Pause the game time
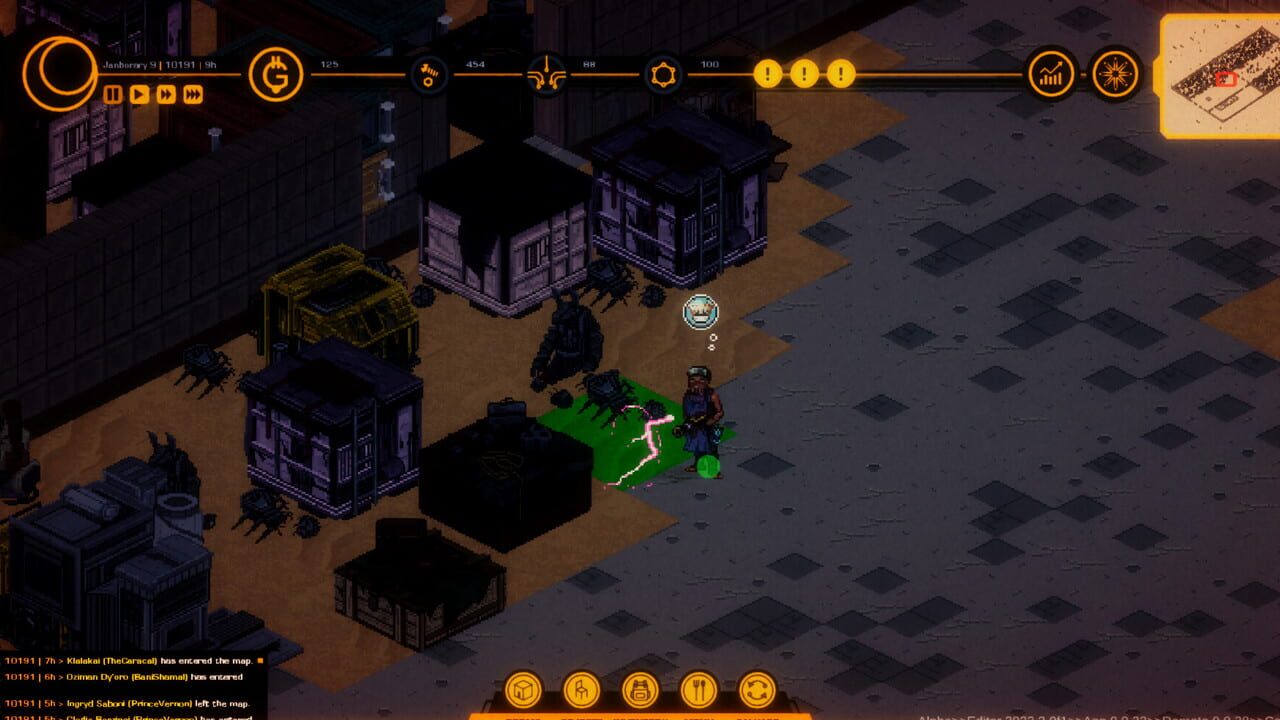This screenshot has width=1280, height=720. [x=113, y=95]
